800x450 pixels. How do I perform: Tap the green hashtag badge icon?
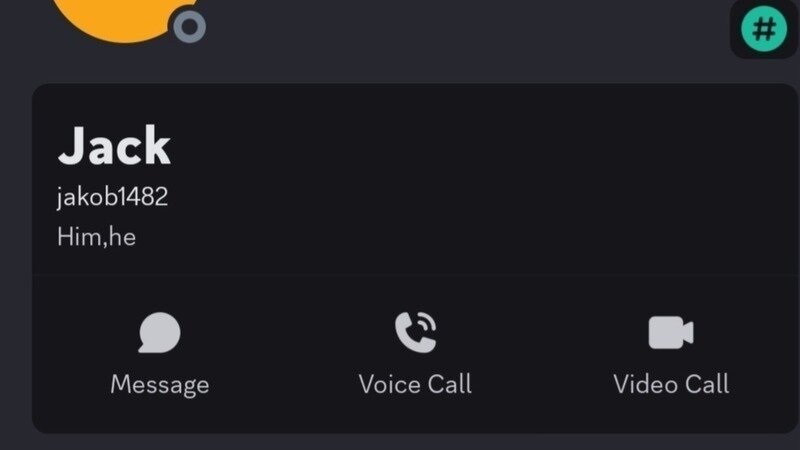click(763, 29)
